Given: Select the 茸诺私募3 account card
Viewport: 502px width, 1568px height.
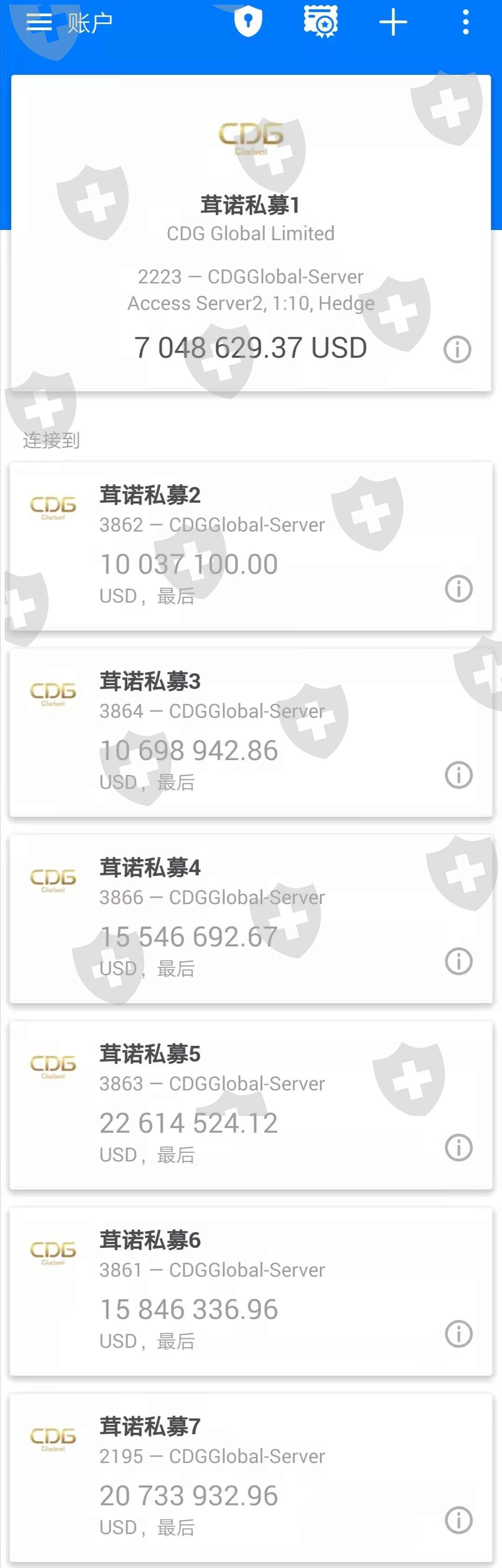Looking at the screenshot, I should point(251,732).
